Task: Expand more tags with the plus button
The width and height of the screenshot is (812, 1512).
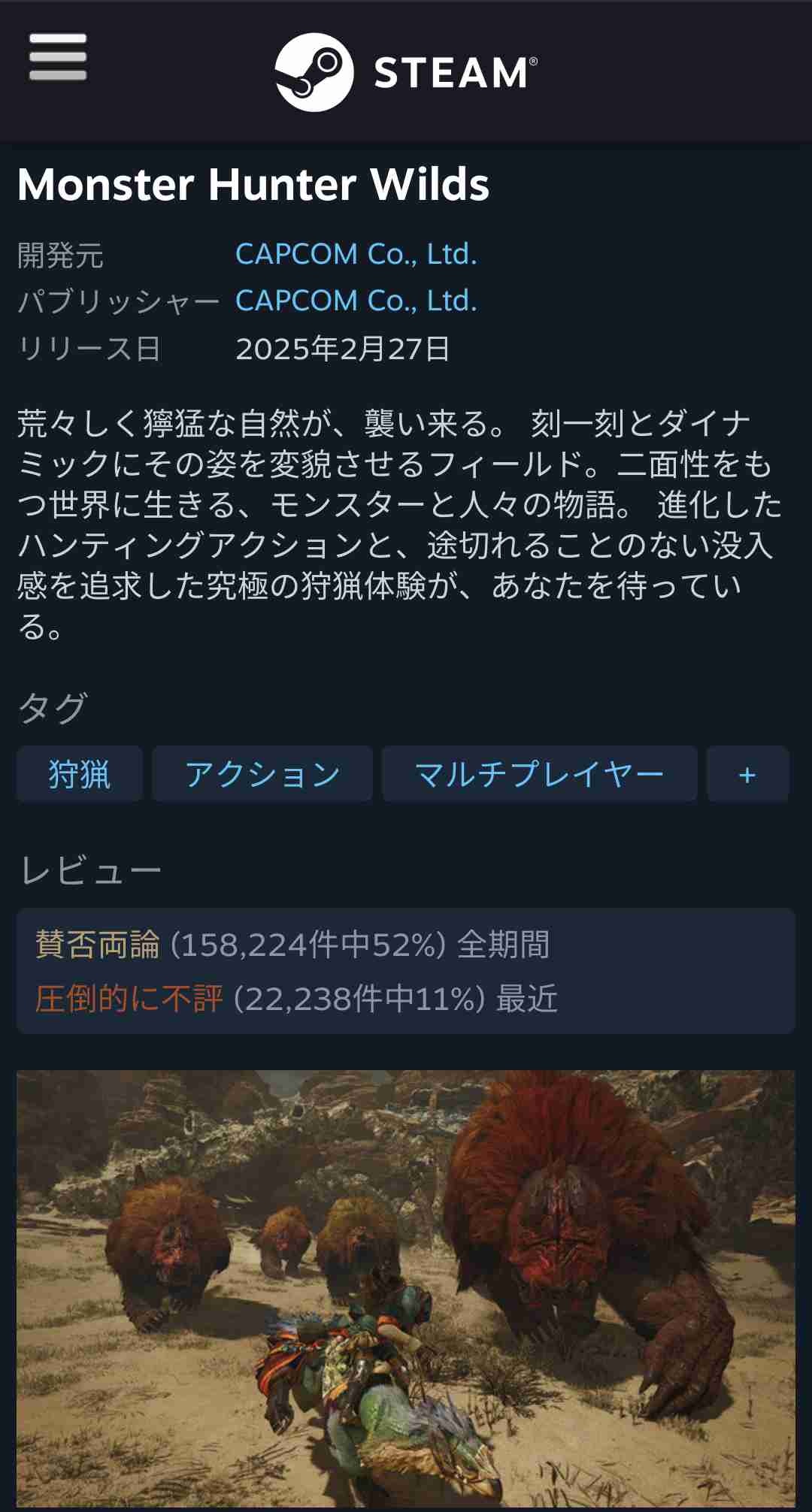Action: pos(747,774)
